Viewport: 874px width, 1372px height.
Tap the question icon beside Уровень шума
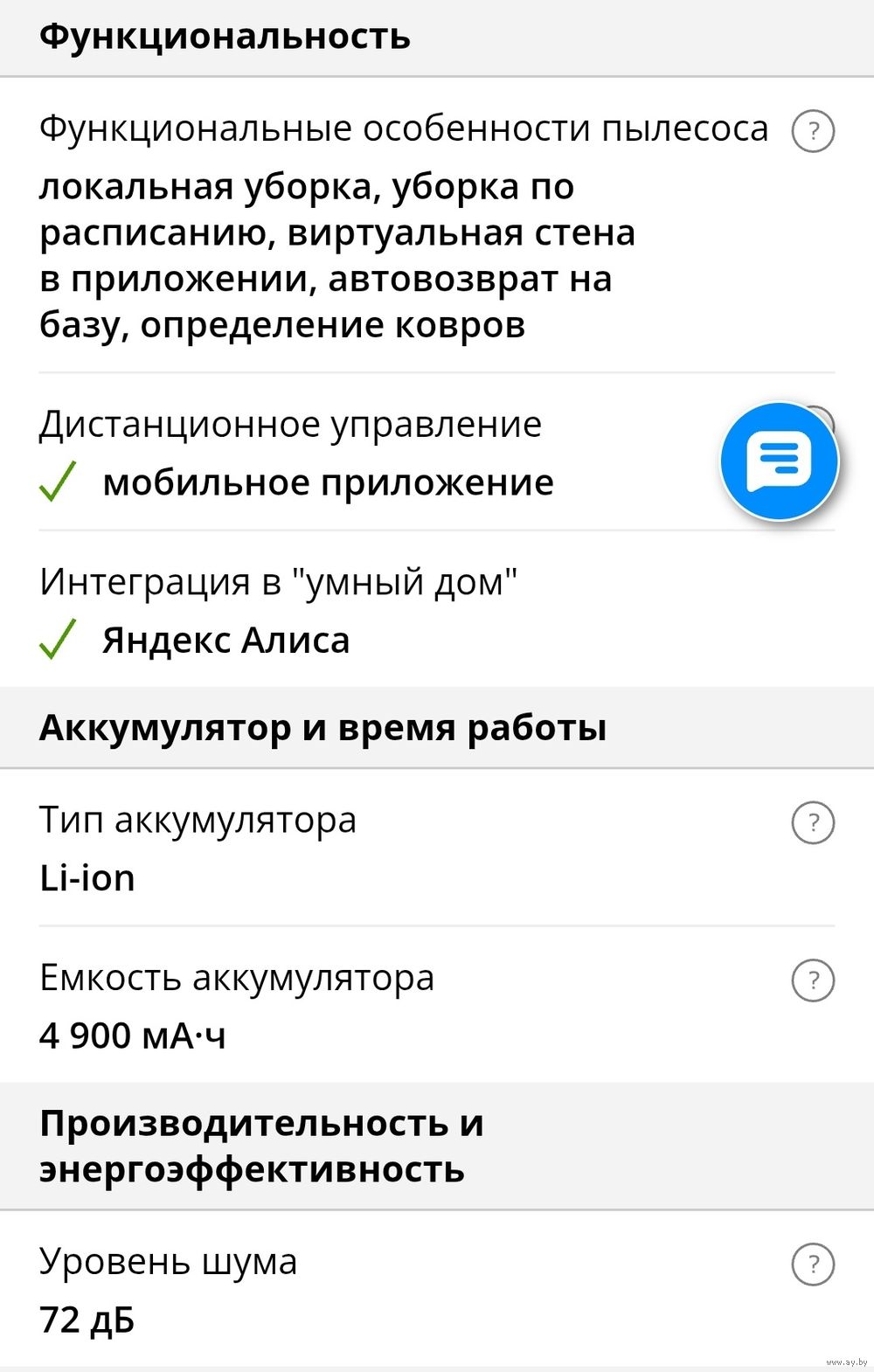pyautogui.click(x=813, y=1264)
